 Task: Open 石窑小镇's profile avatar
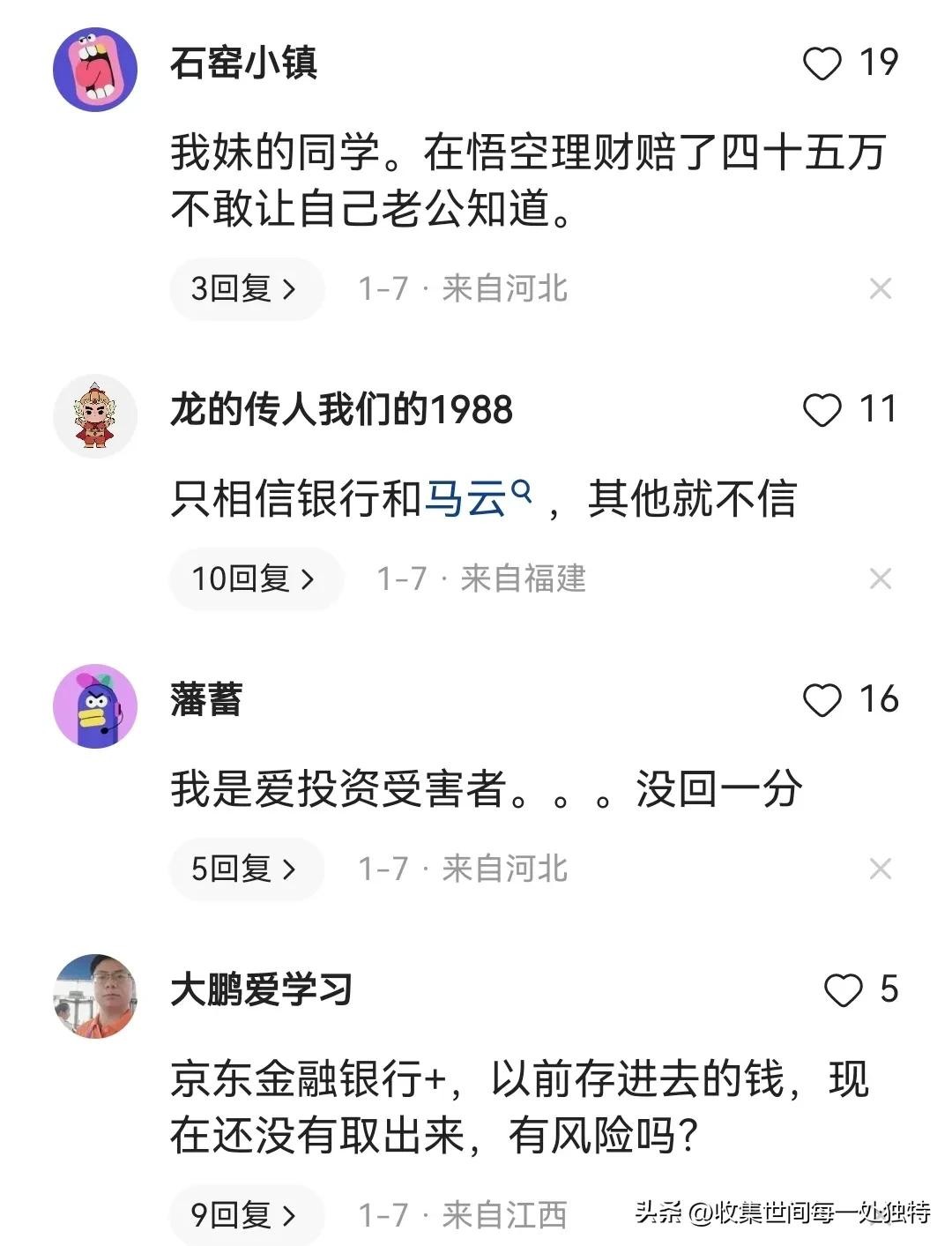[95, 70]
